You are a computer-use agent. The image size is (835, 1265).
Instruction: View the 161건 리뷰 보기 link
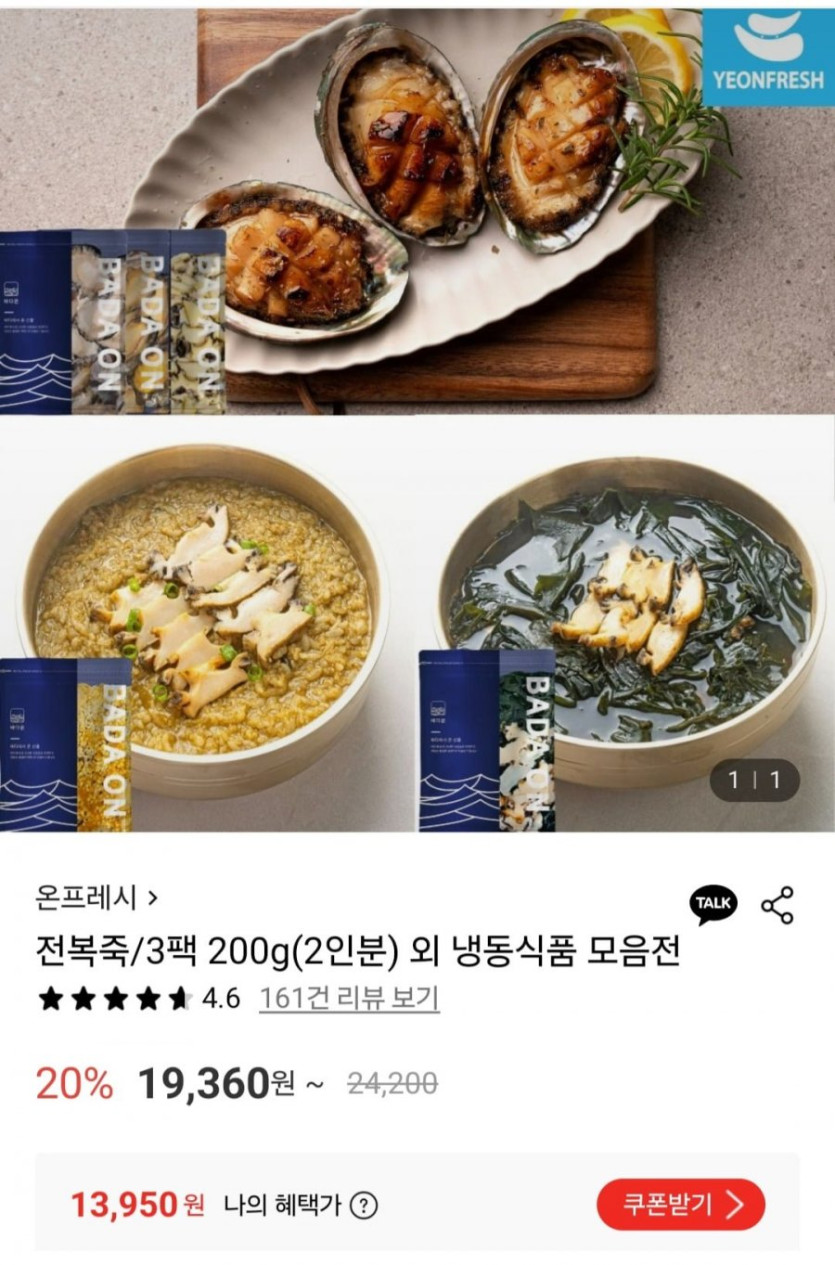coord(348,998)
